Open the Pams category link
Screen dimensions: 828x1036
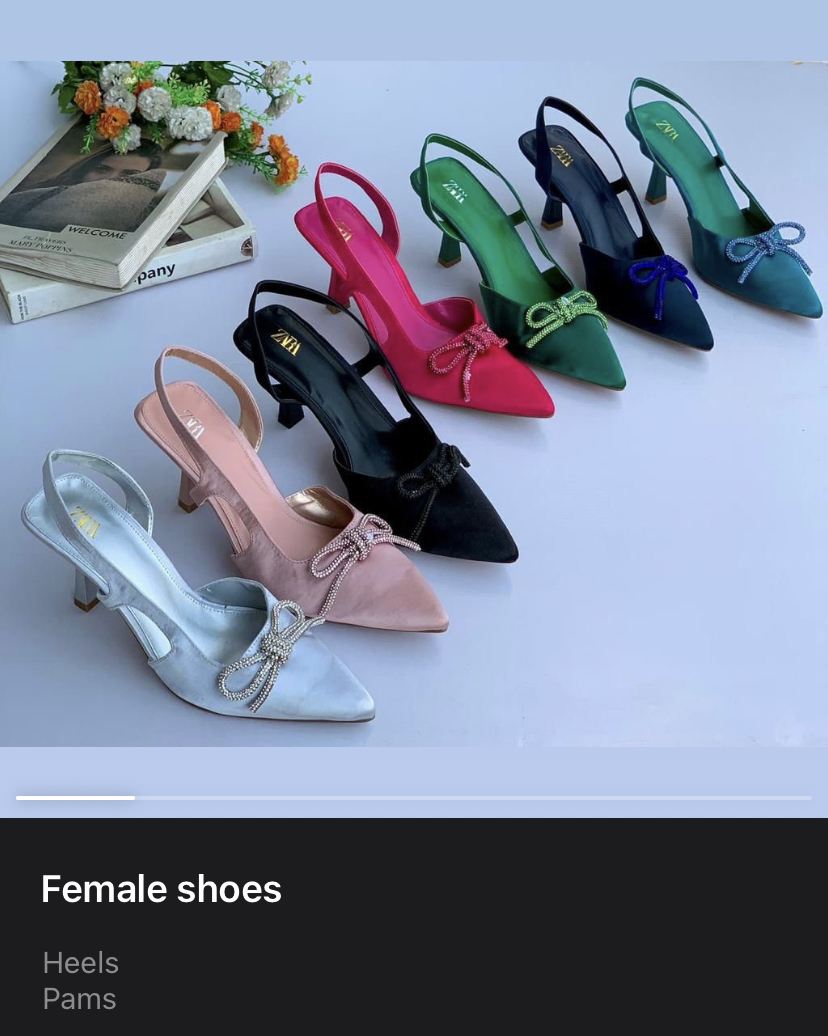point(79,999)
